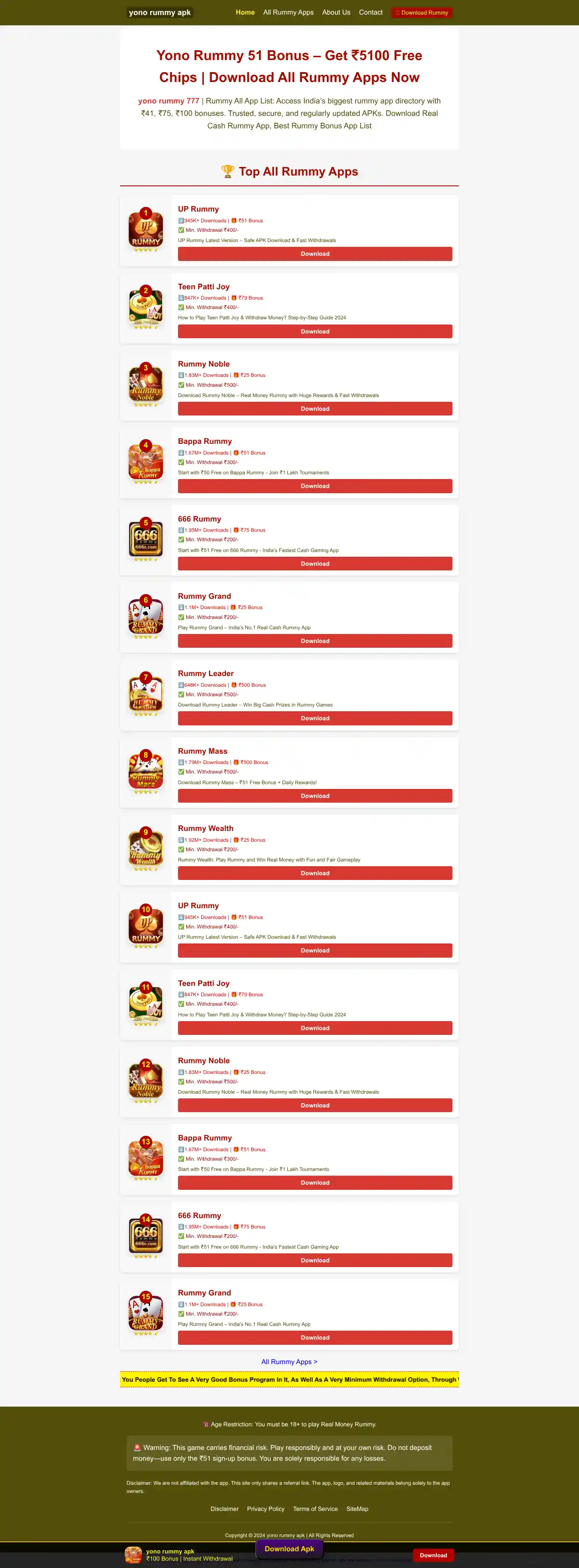Screen dimensions: 579x1568
Task: Download the Rummy Wealth app
Action: (x=314, y=873)
